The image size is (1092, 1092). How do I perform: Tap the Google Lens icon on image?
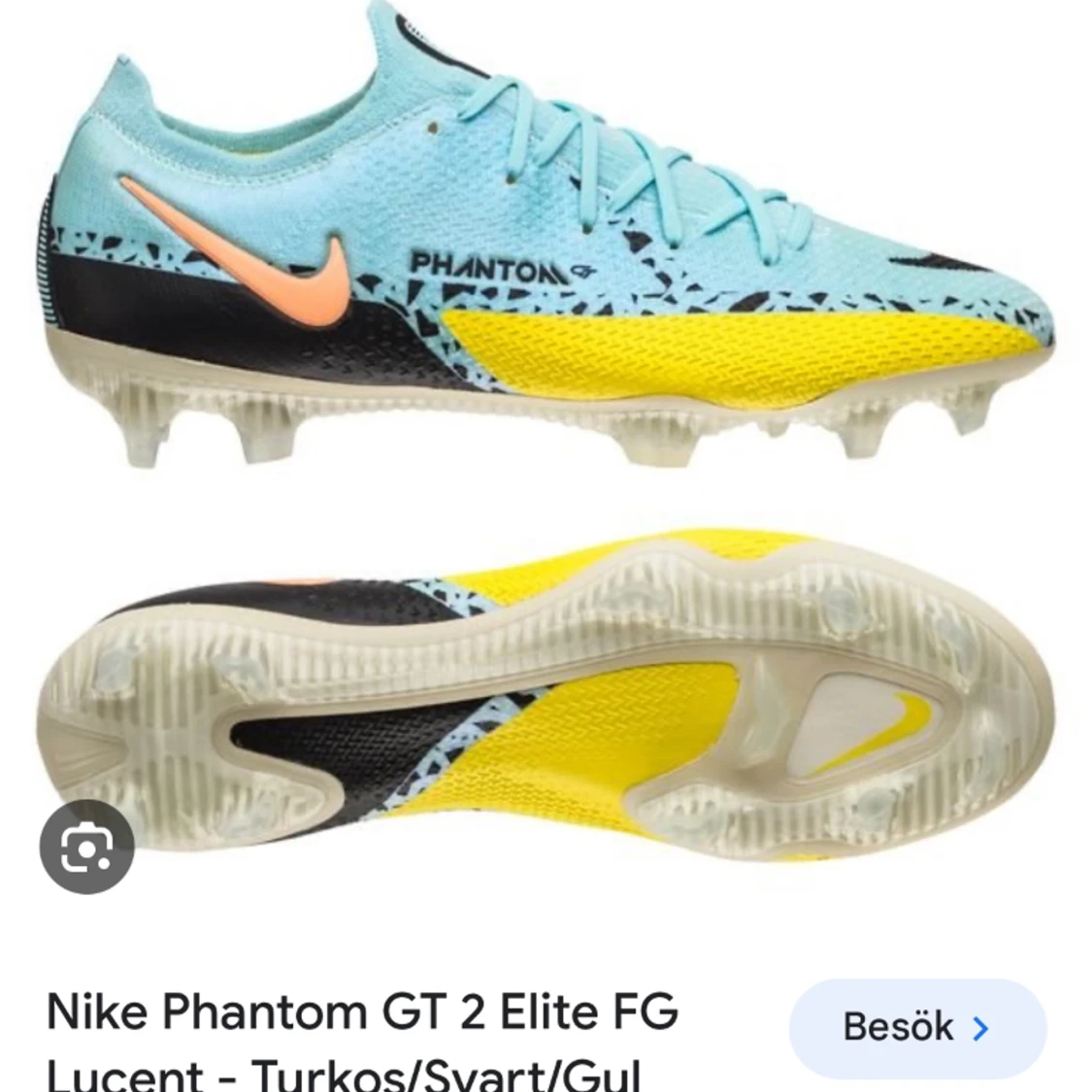coord(86,846)
